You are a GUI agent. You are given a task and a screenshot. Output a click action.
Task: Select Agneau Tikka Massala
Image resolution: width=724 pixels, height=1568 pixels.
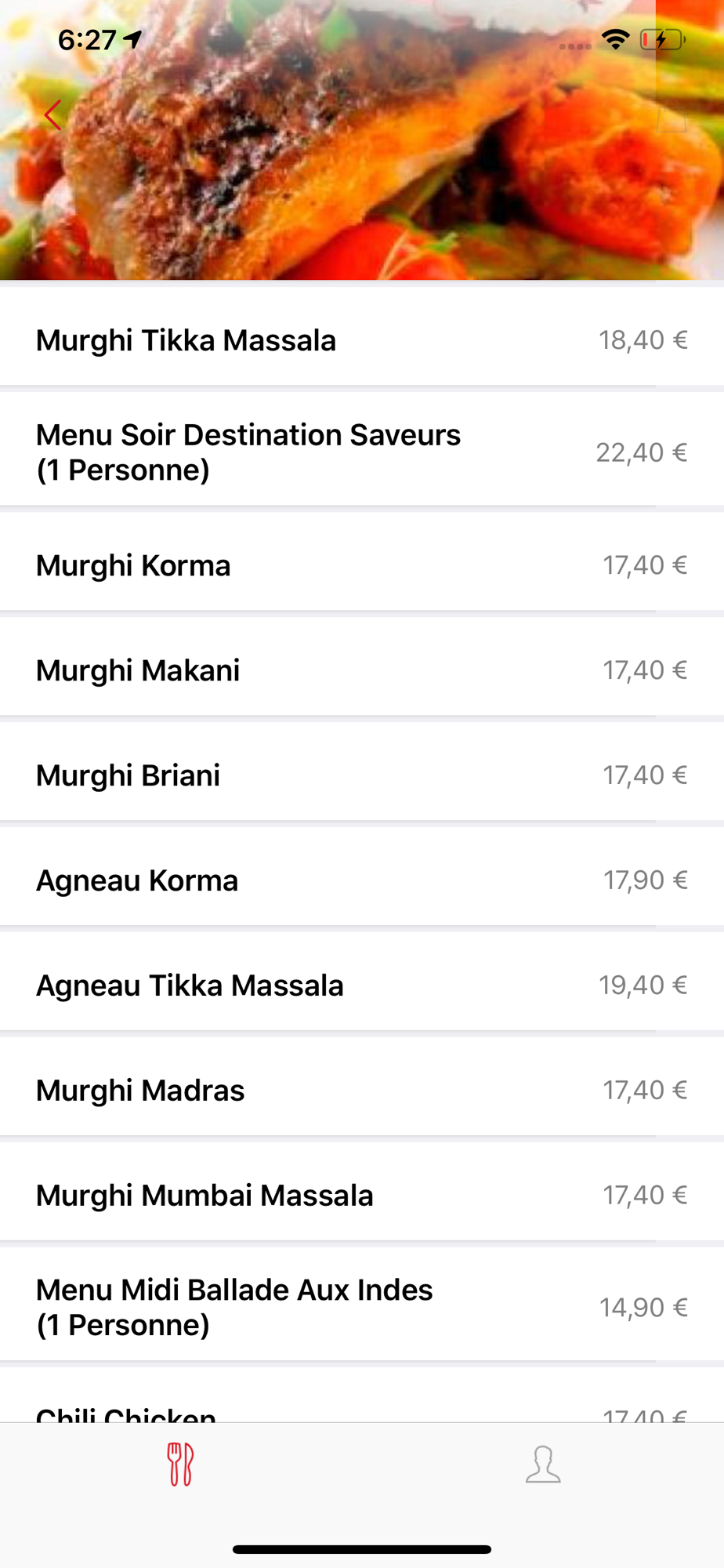[362, 985]
